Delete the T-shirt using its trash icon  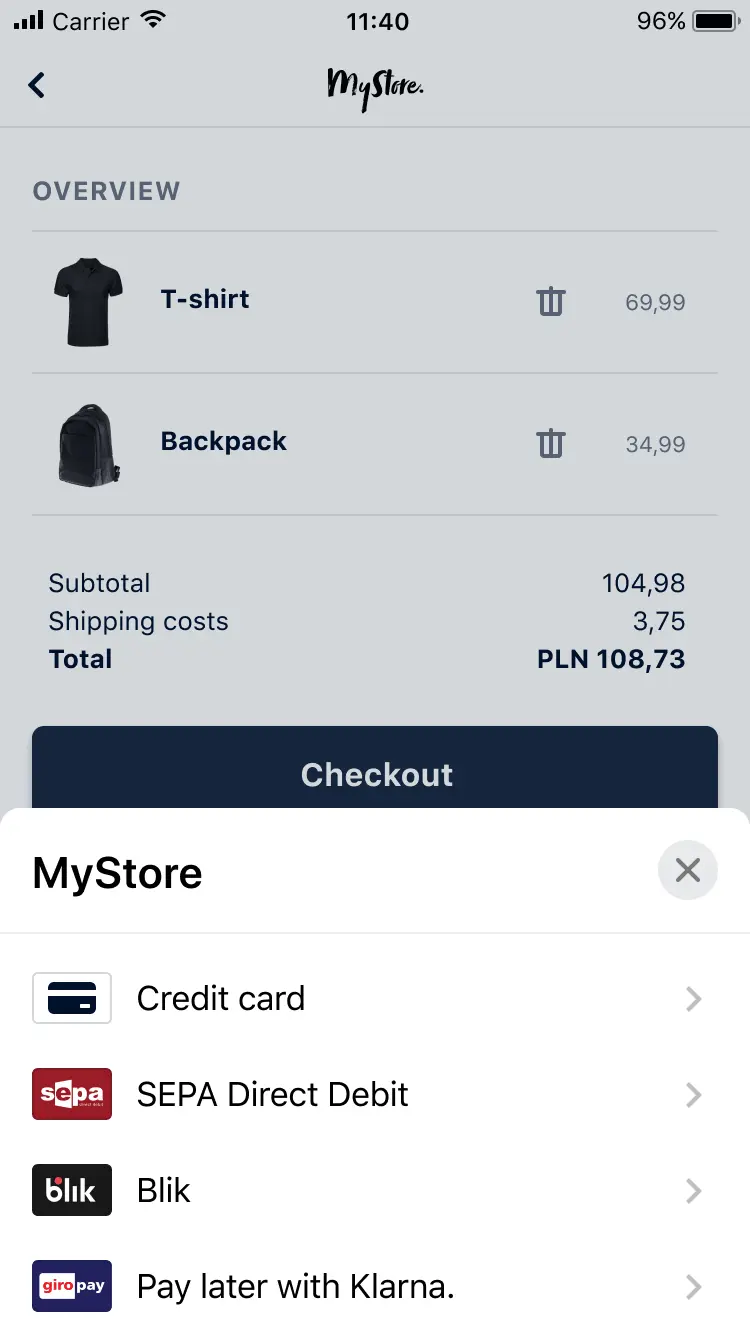point(550,301)
